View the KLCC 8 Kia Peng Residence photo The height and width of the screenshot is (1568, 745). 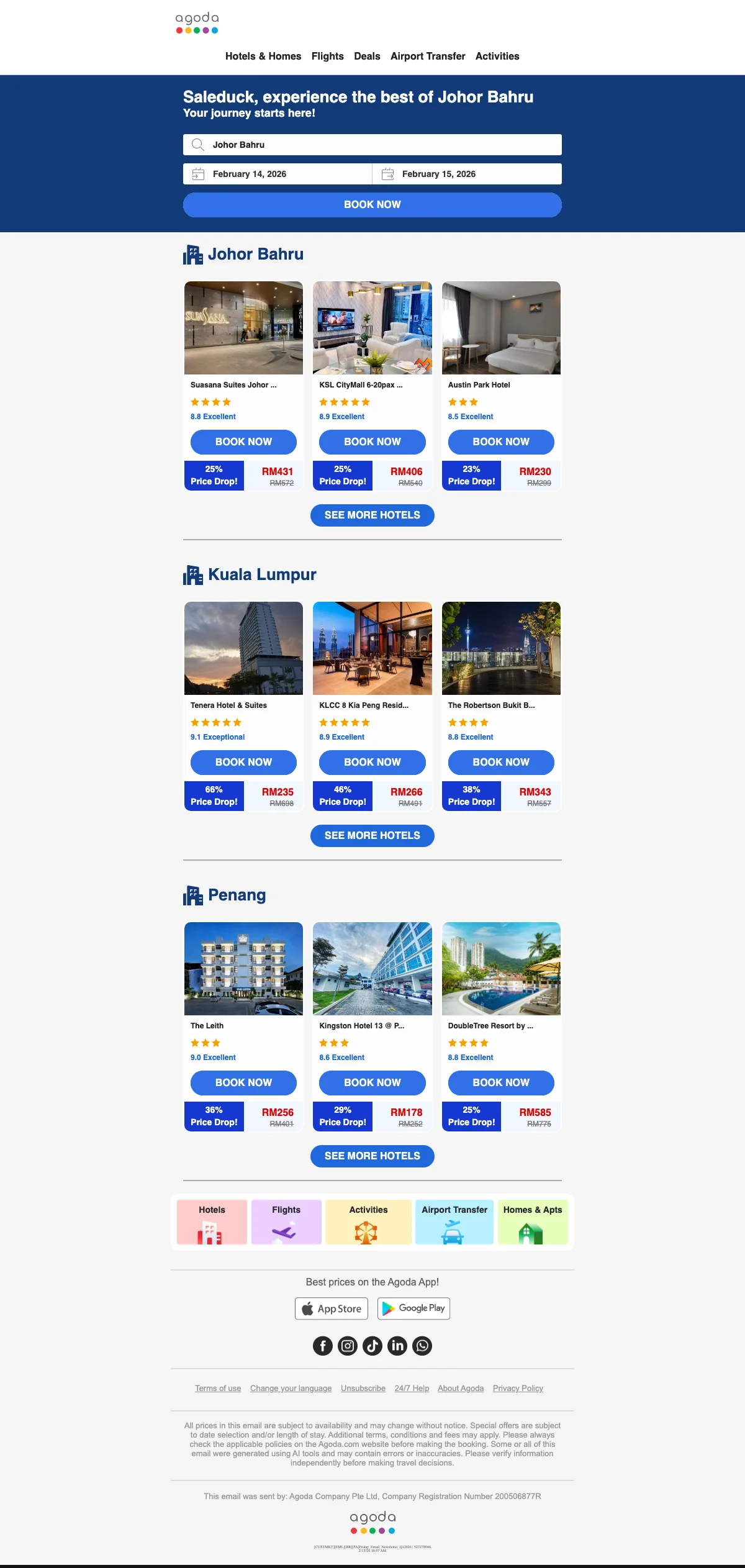(372, 648)
